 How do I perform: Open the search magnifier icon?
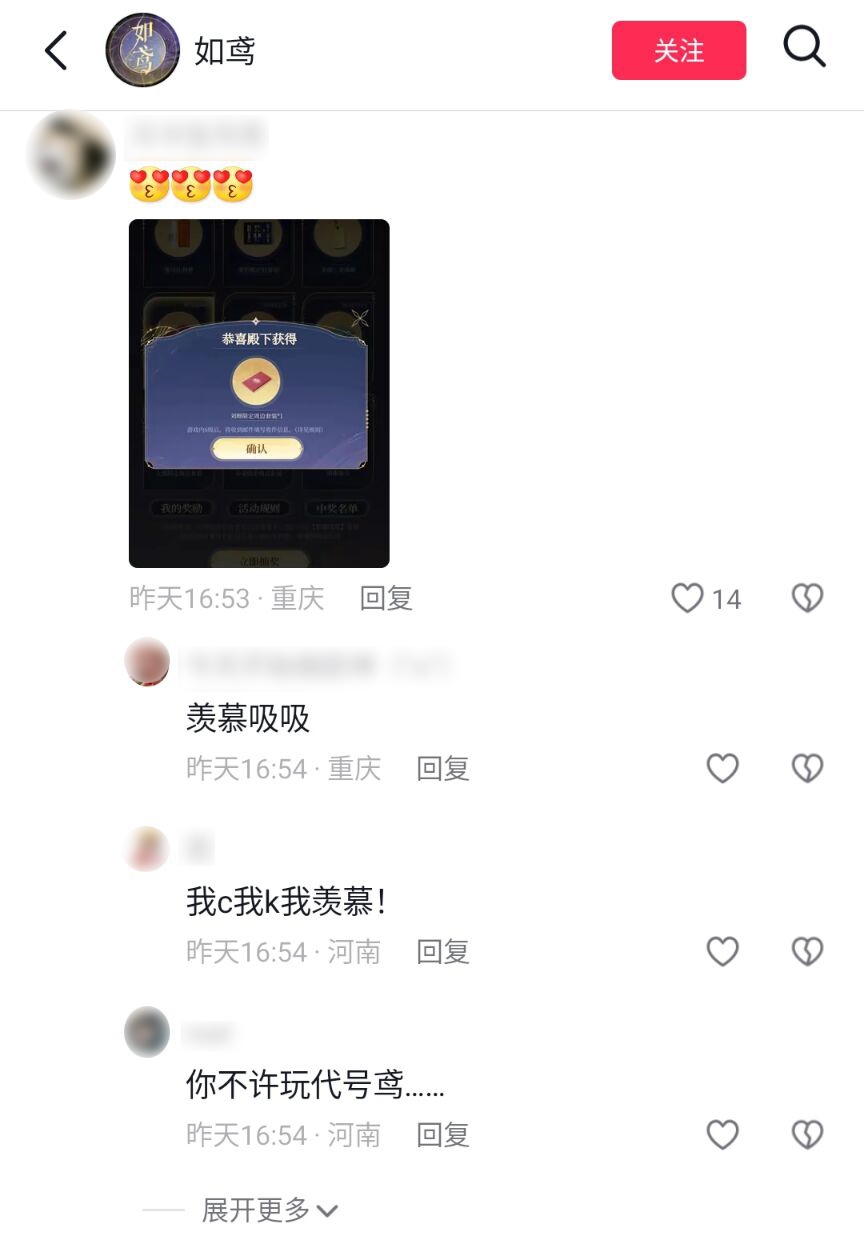click(804, 47)
